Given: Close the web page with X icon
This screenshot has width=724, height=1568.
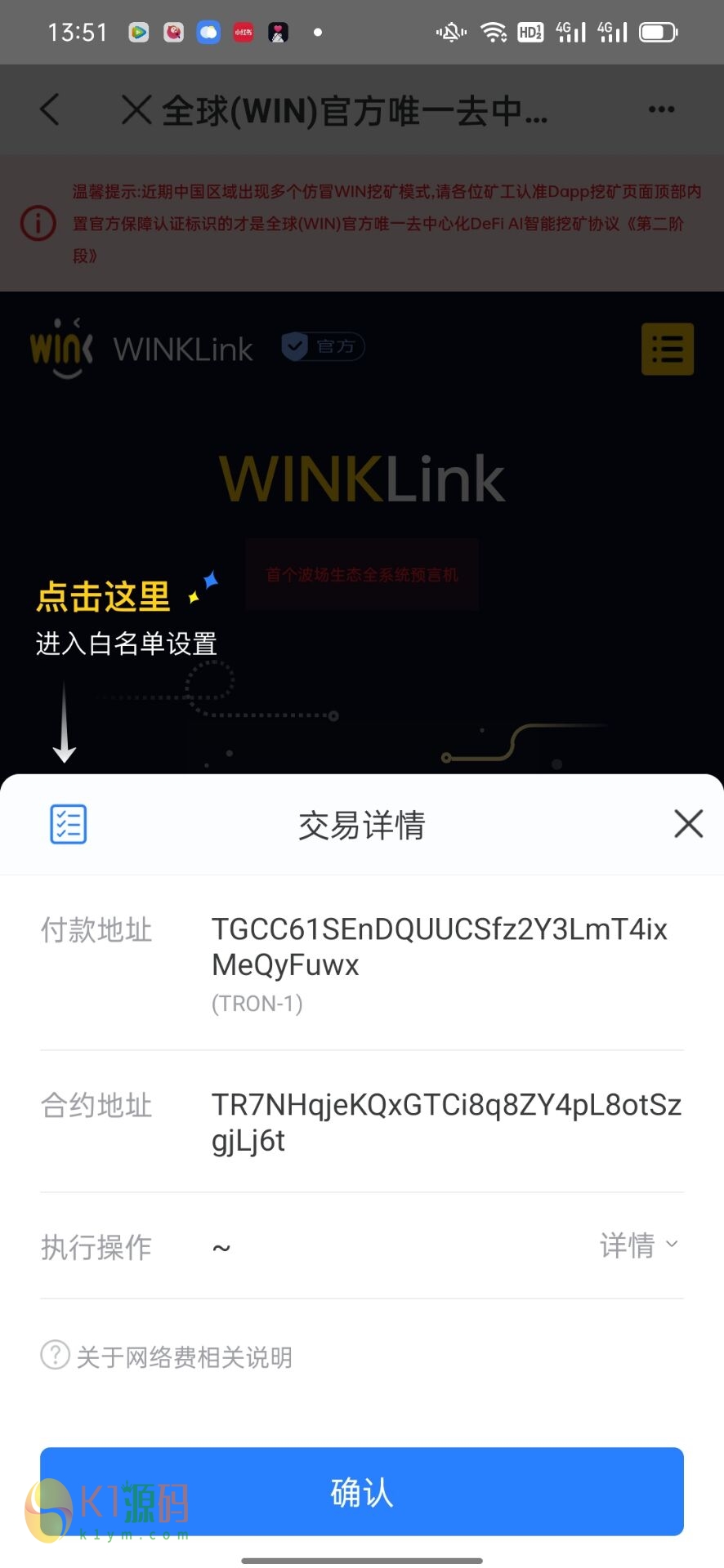Looking at the screenshot, I should point(136,109).
